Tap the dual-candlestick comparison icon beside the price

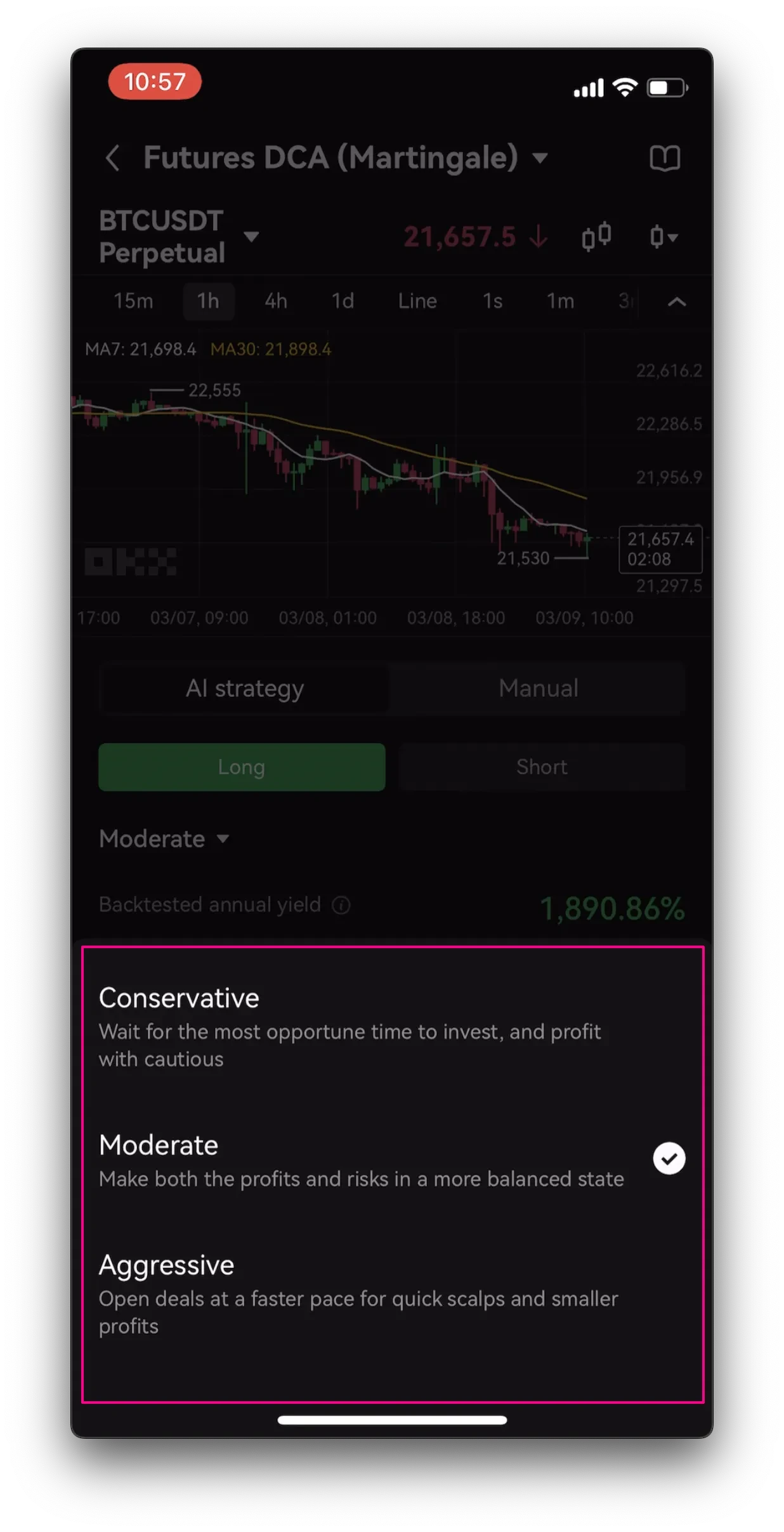pos(597,237)
